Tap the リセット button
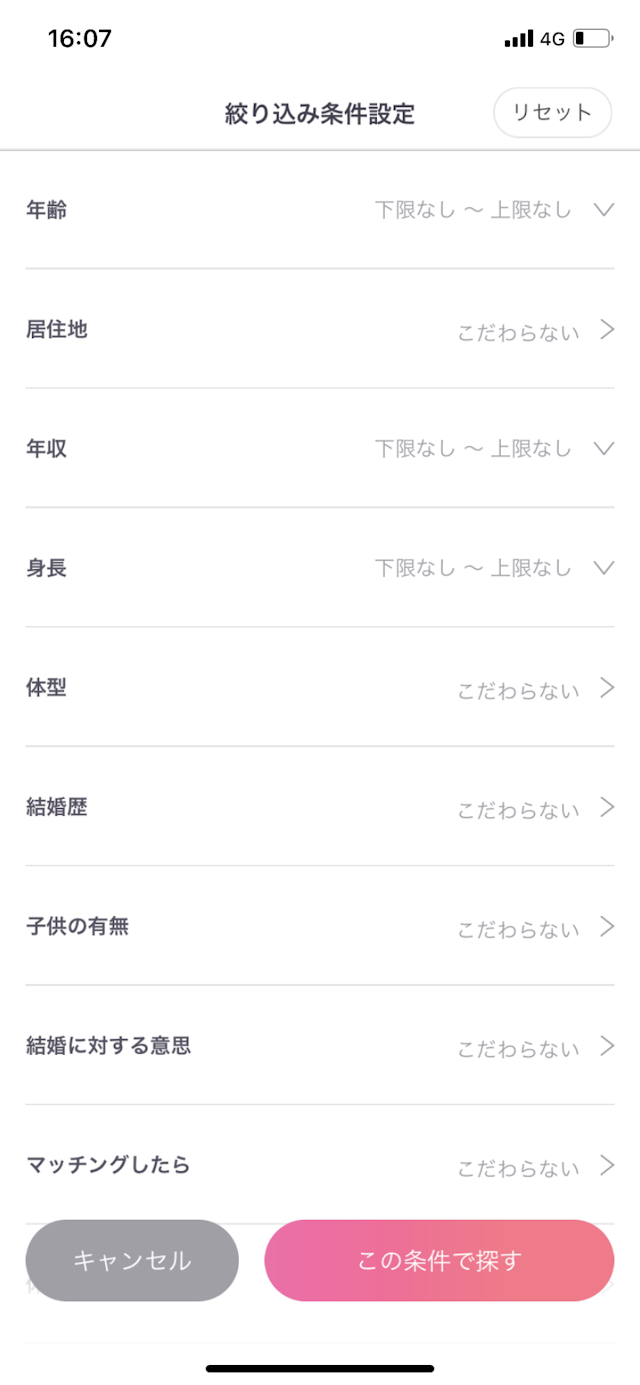640x1385 pixels. (x=552, y=112)
